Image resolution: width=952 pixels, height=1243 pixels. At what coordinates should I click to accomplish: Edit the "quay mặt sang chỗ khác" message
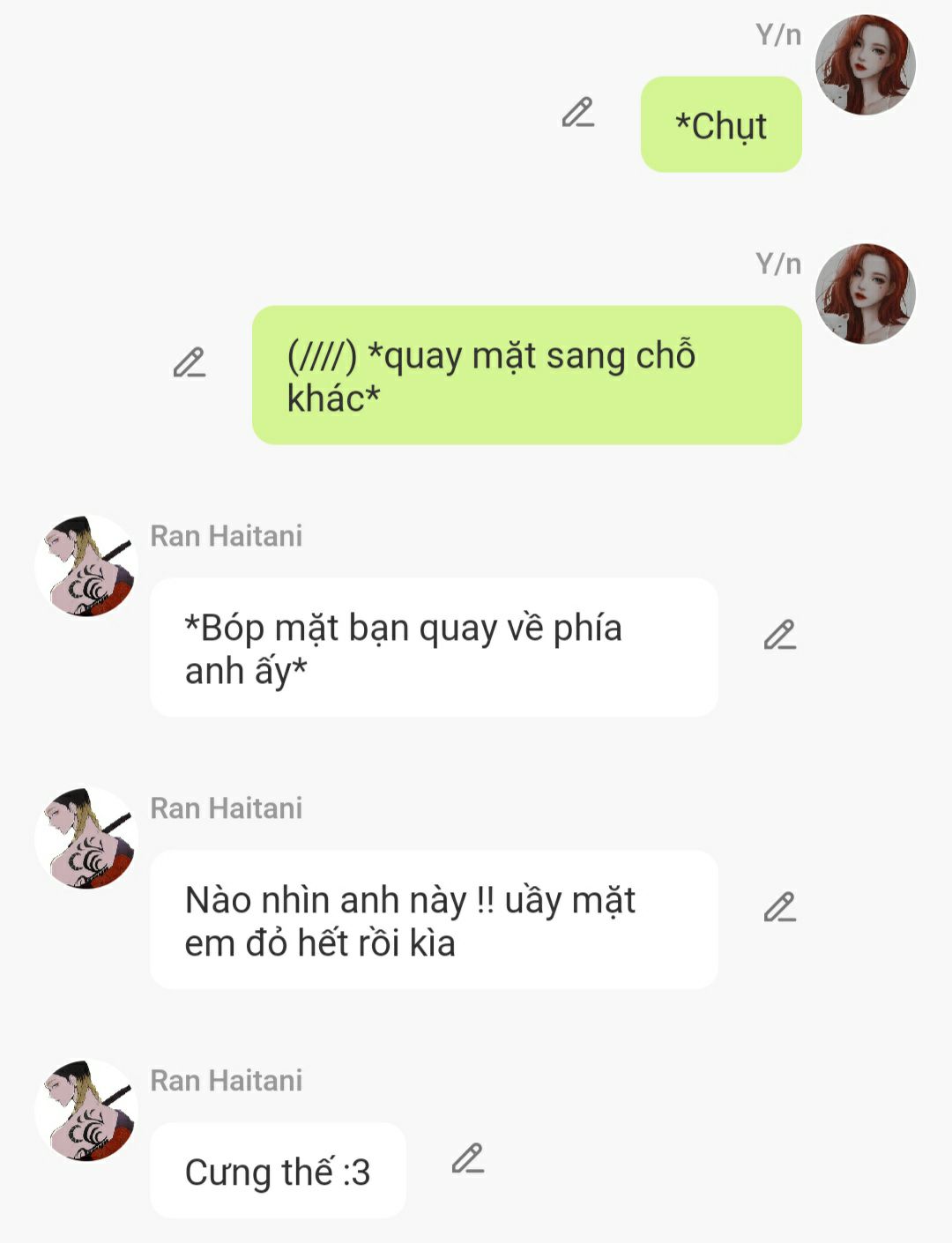point(190,363)
